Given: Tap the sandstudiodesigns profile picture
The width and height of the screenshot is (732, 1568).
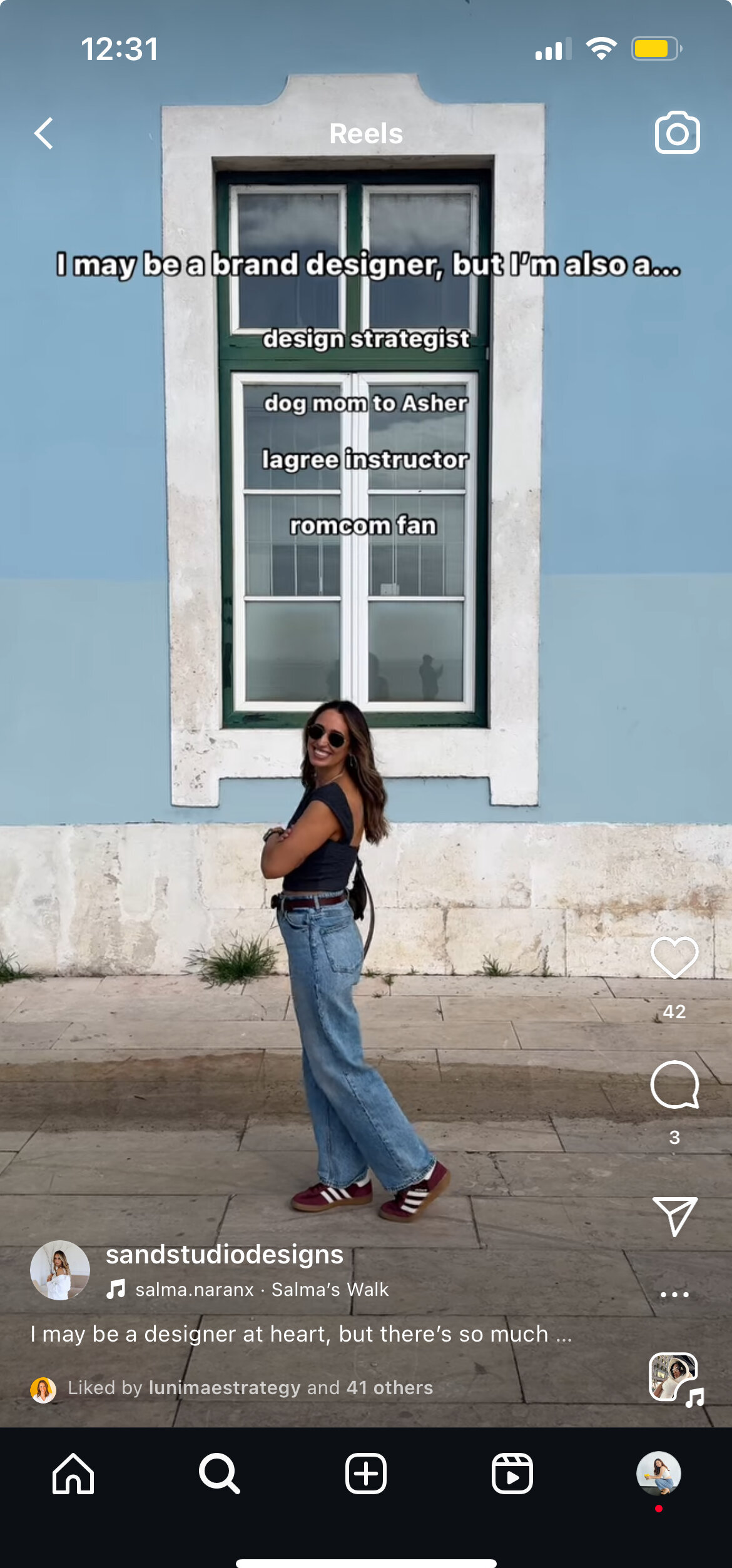Looking at the screenshot, I should click(x=60, y=1270).
